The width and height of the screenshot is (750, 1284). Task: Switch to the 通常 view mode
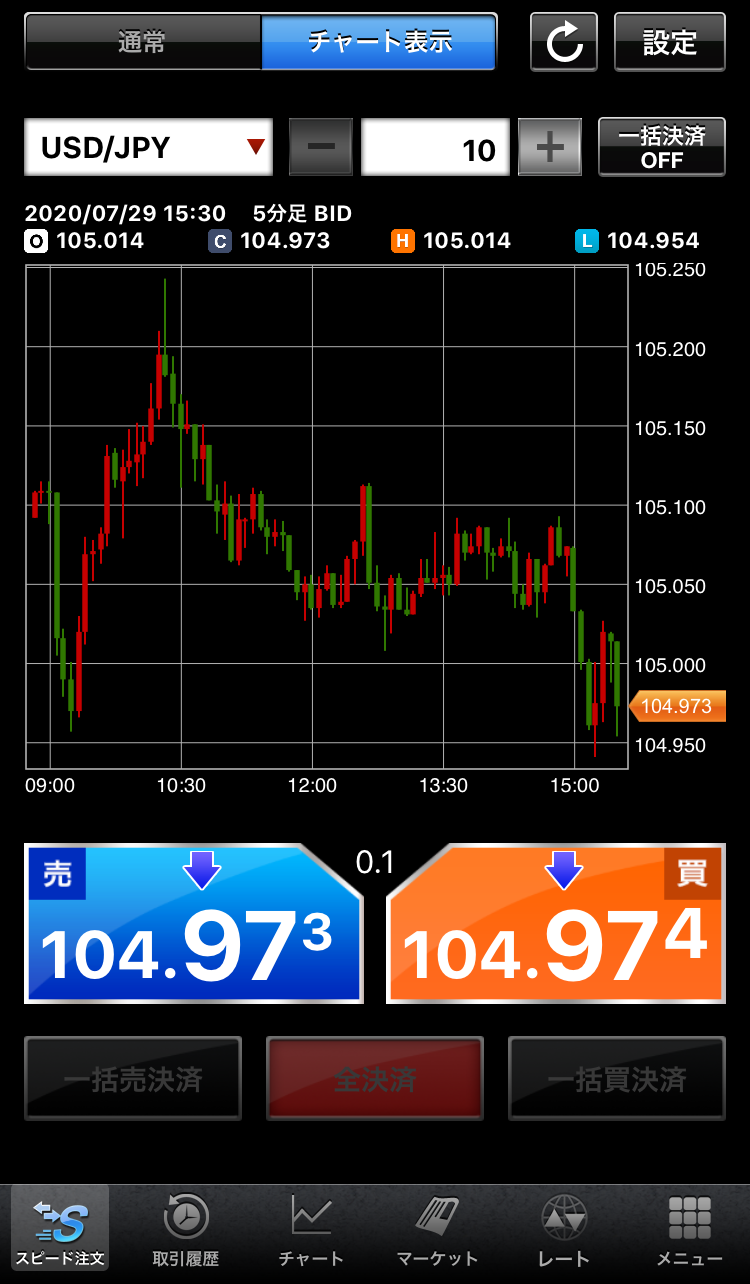point(142,42)
